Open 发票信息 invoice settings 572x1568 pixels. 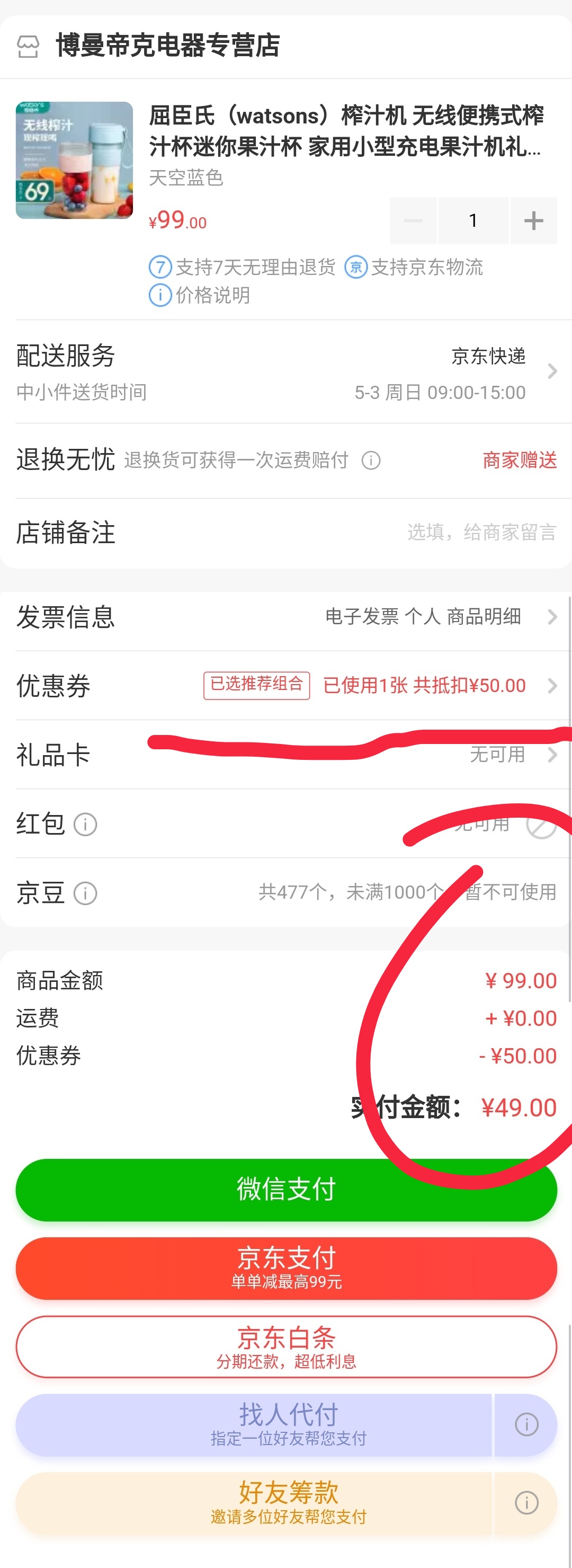click(286, 617)
